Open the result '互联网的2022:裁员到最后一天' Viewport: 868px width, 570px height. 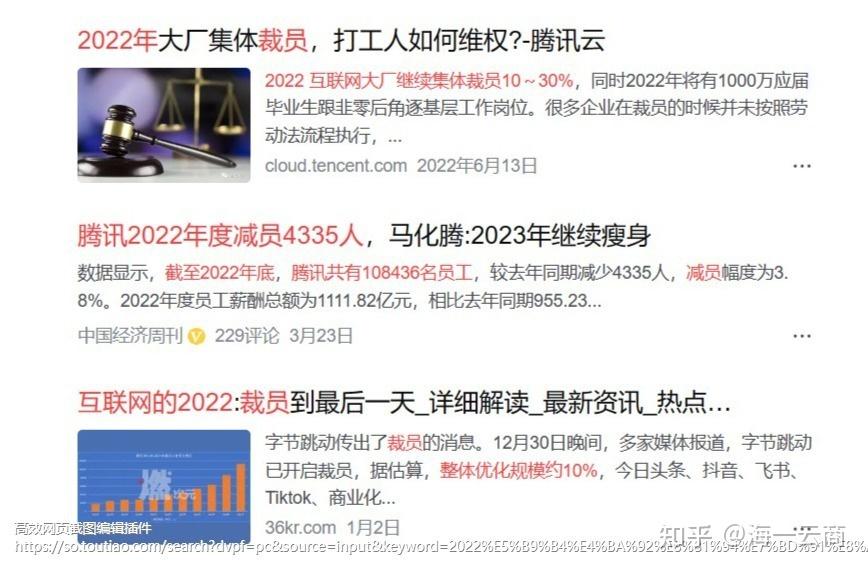point(404,403)
